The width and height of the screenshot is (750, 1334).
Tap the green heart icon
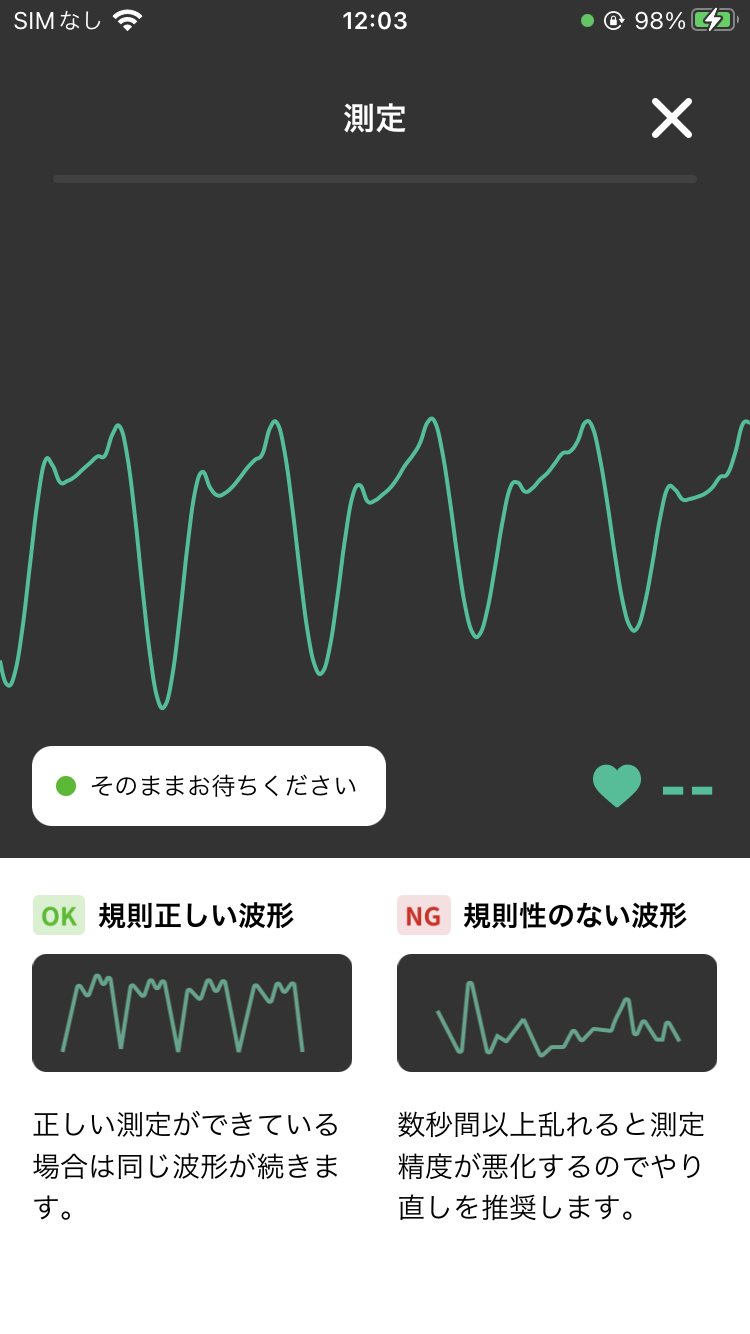(x=618, y=786)
